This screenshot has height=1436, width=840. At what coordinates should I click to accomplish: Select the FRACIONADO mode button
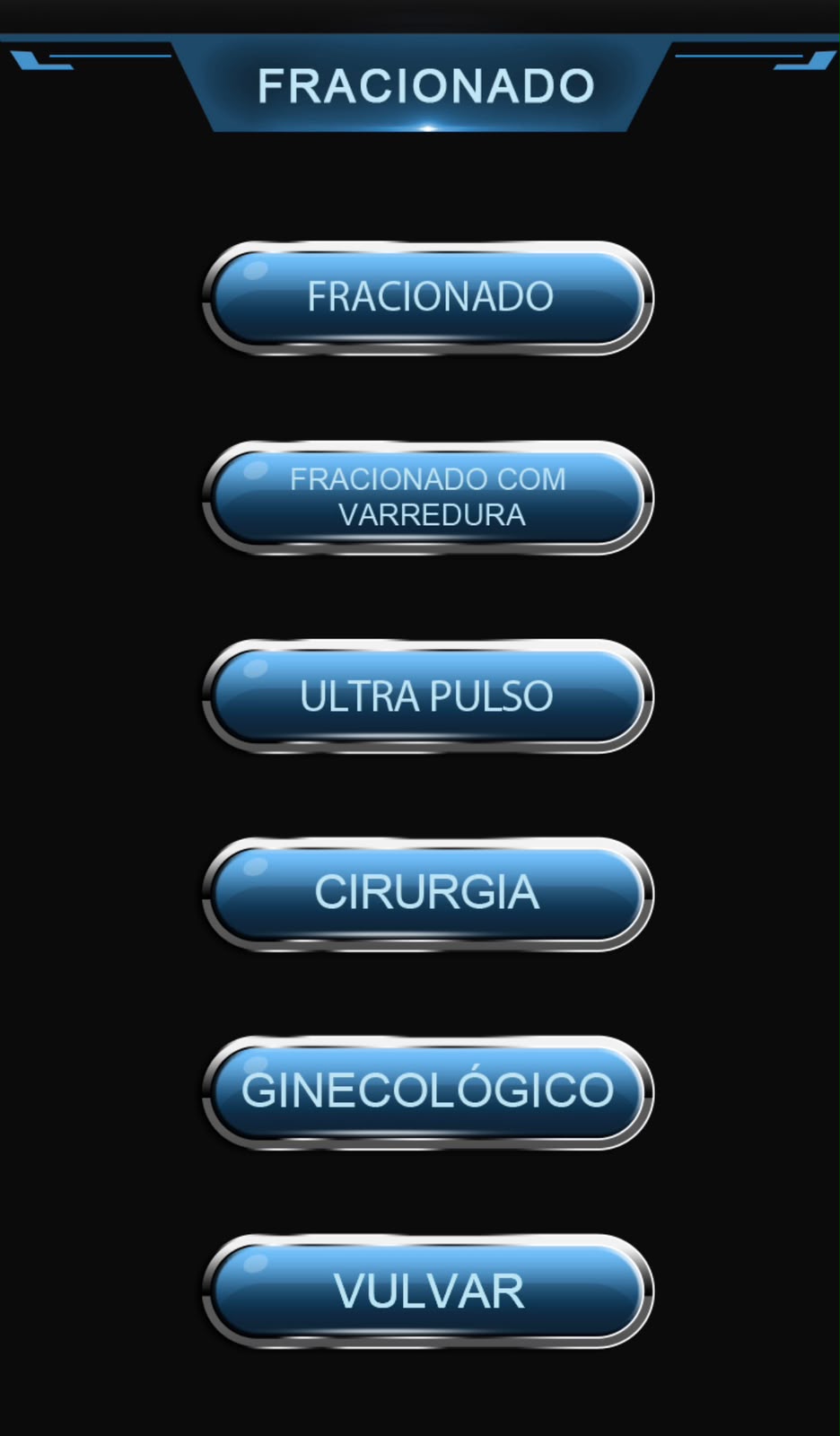(428, 298)
